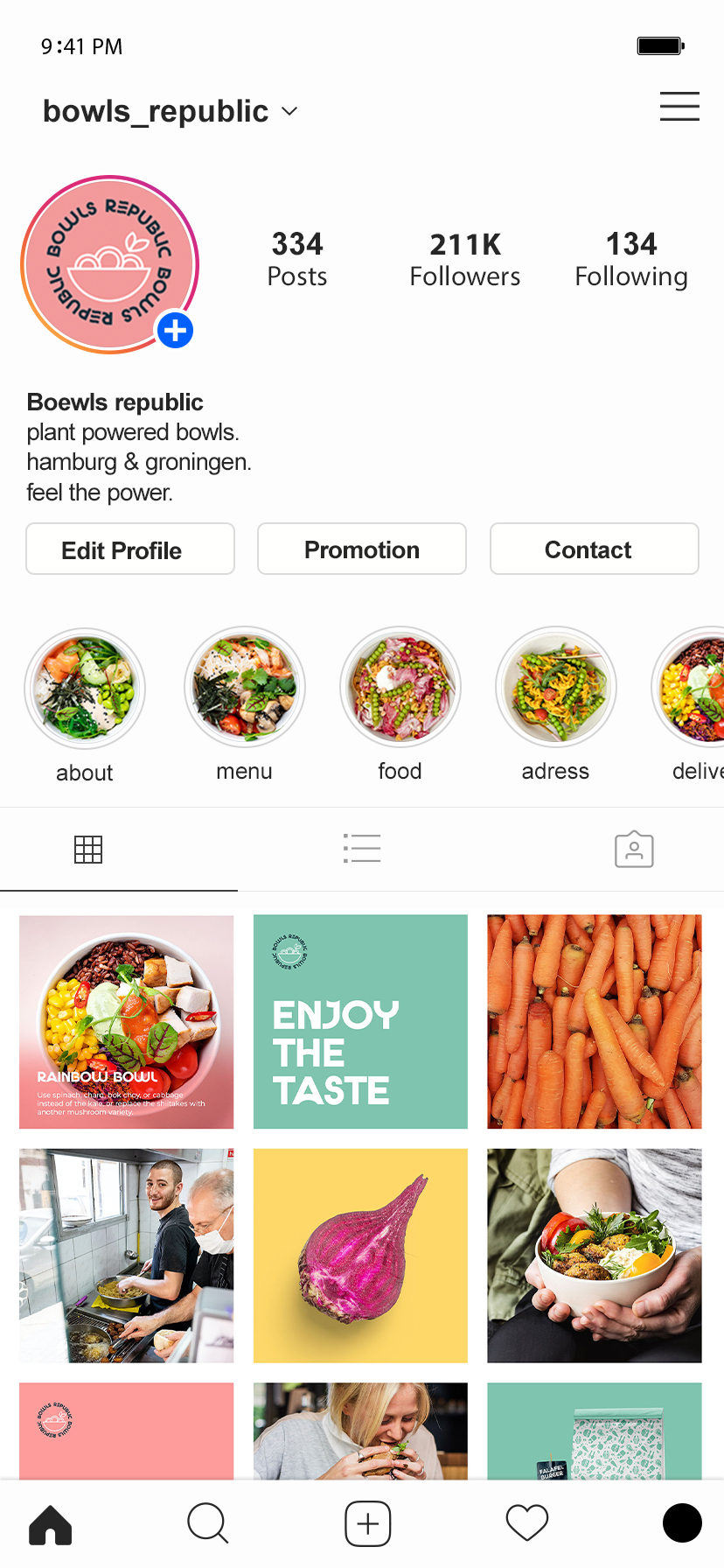View the carrots photo post
Image resolution: width=724 pixels, height=1568 pixels.
coord(595,1022)
